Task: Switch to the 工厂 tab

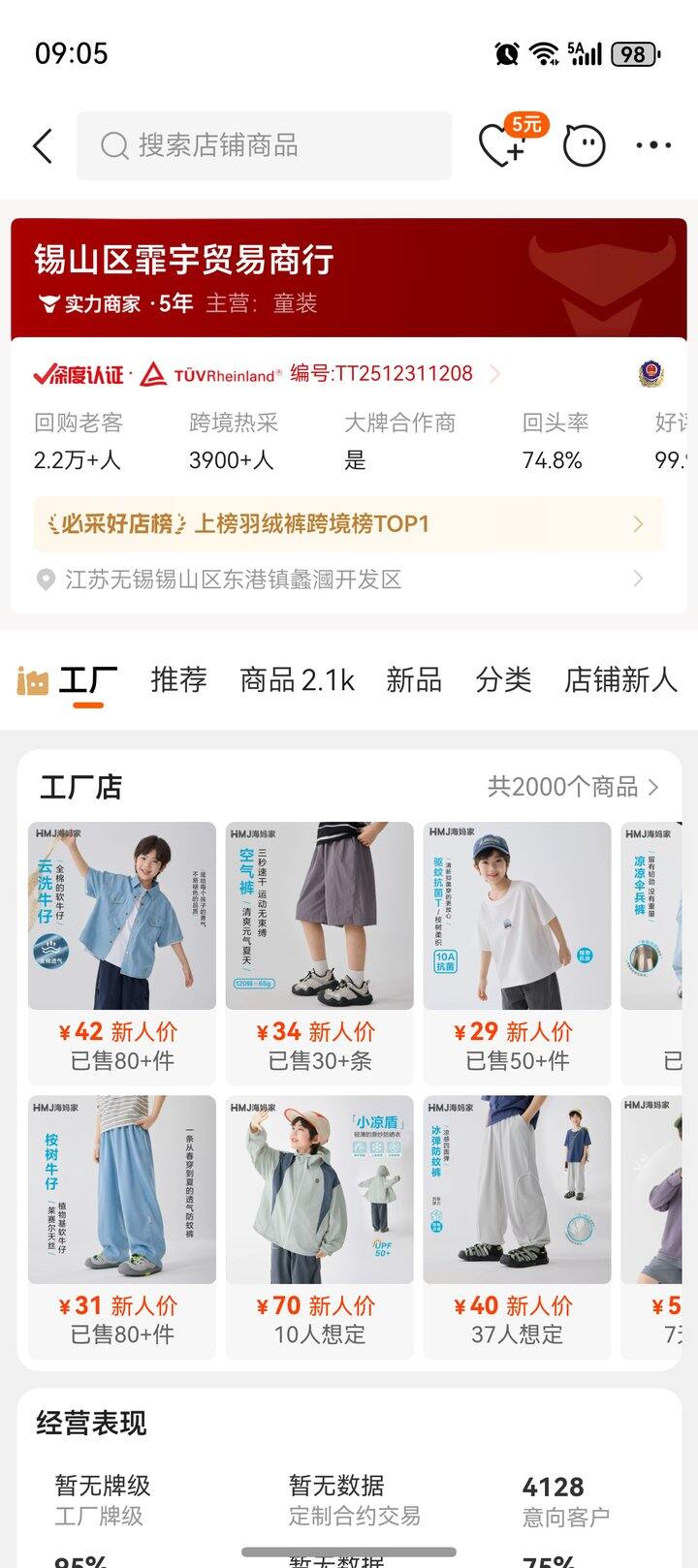Action: click(x=87, y=680)
